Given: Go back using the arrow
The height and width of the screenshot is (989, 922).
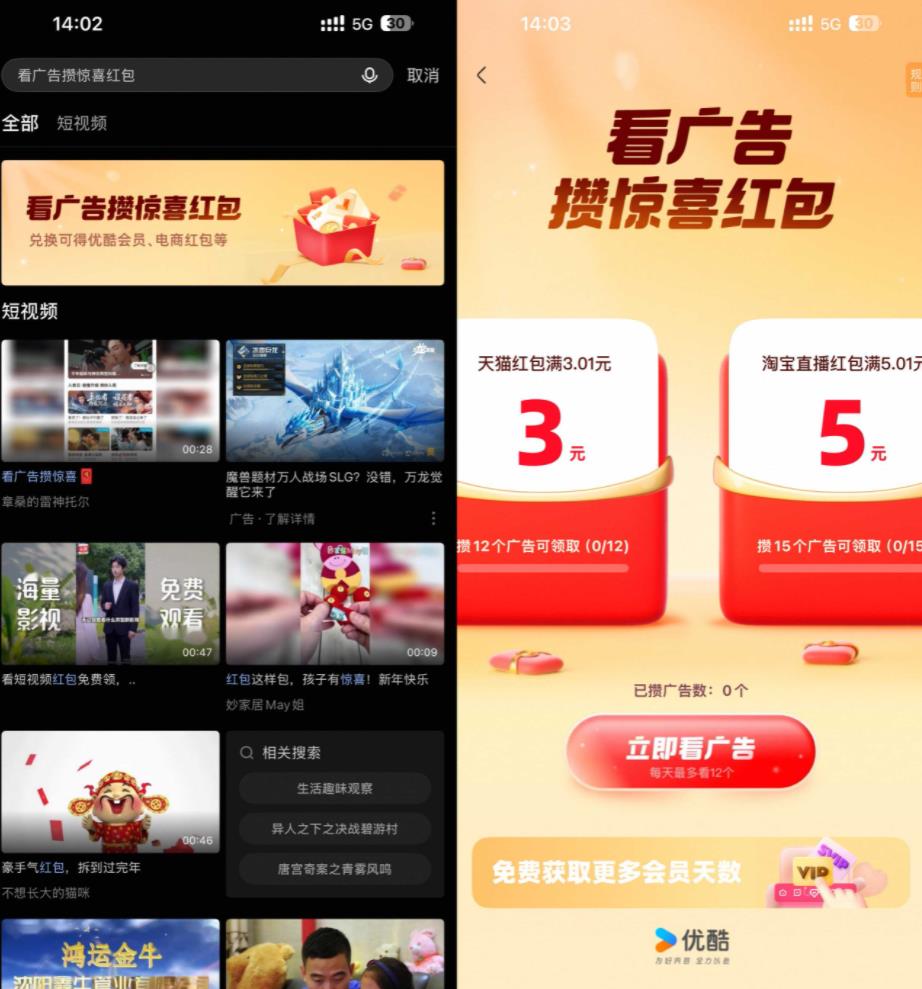Looking at the screenshot, I should pos(482,75).
